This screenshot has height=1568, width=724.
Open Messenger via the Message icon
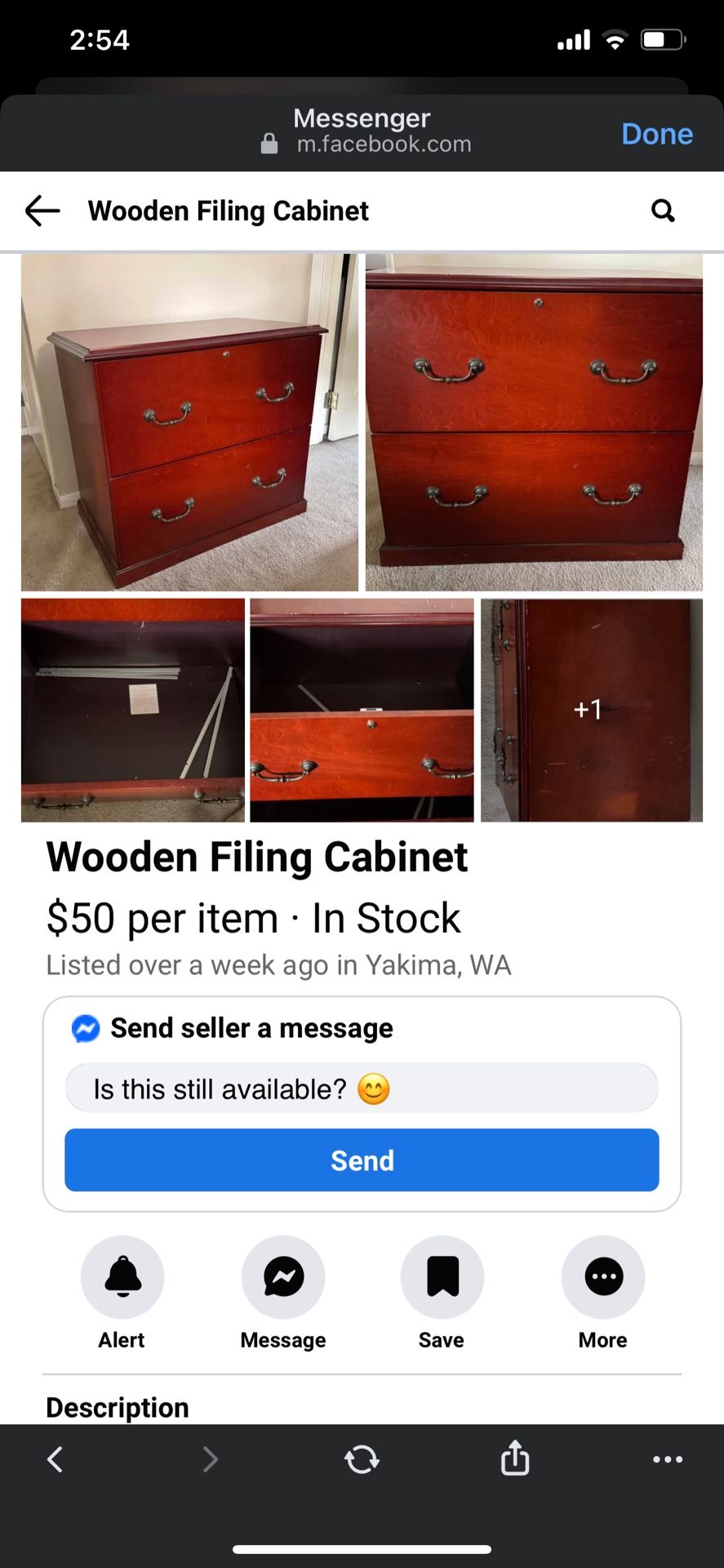pyautogui.click(x=282, y=1276)
